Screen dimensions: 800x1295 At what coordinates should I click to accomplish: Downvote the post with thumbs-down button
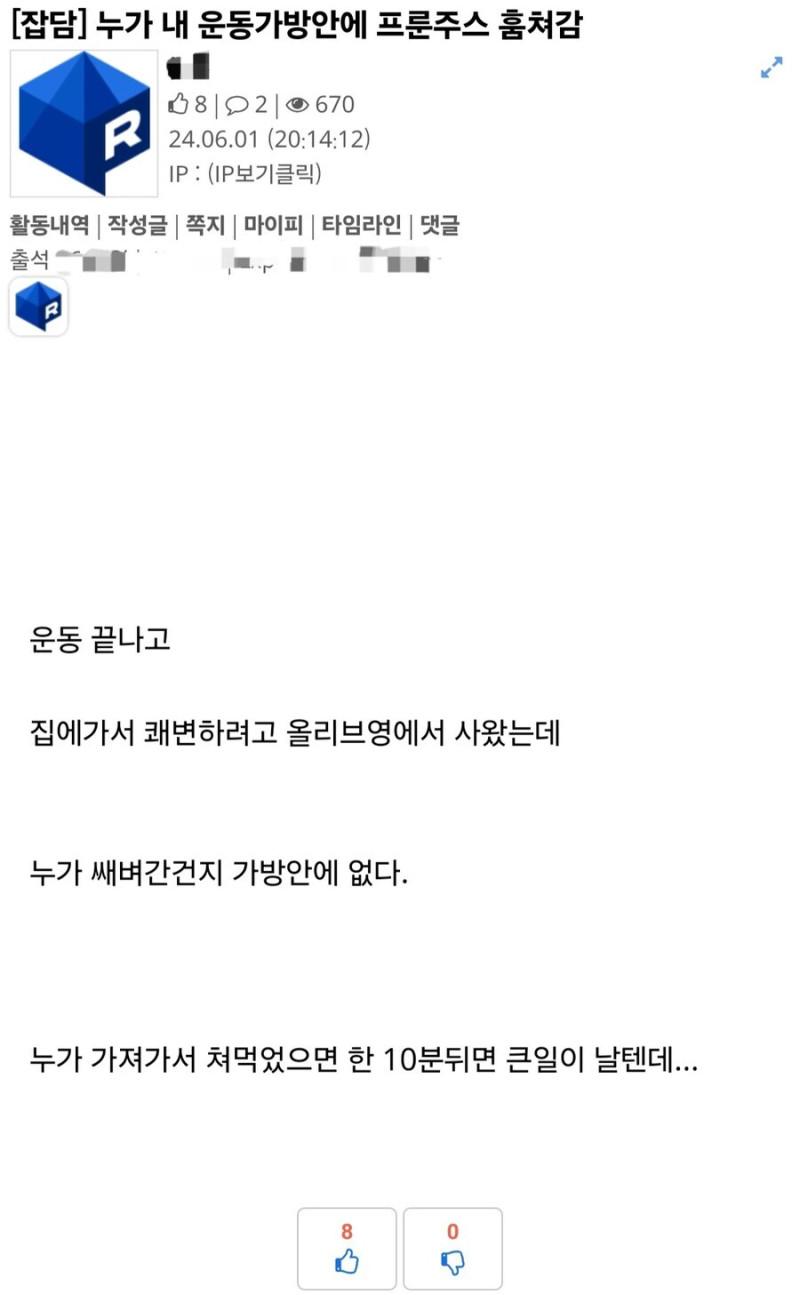(x=453, y=1249)
